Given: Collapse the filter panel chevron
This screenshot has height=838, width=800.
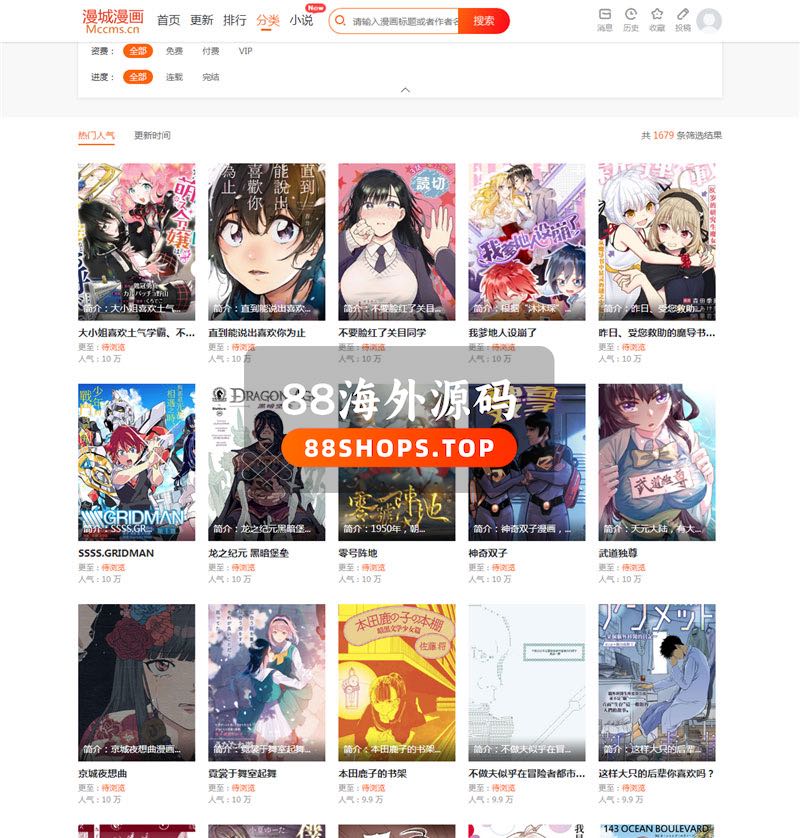Looking at the screenshot, I should 405,90.
